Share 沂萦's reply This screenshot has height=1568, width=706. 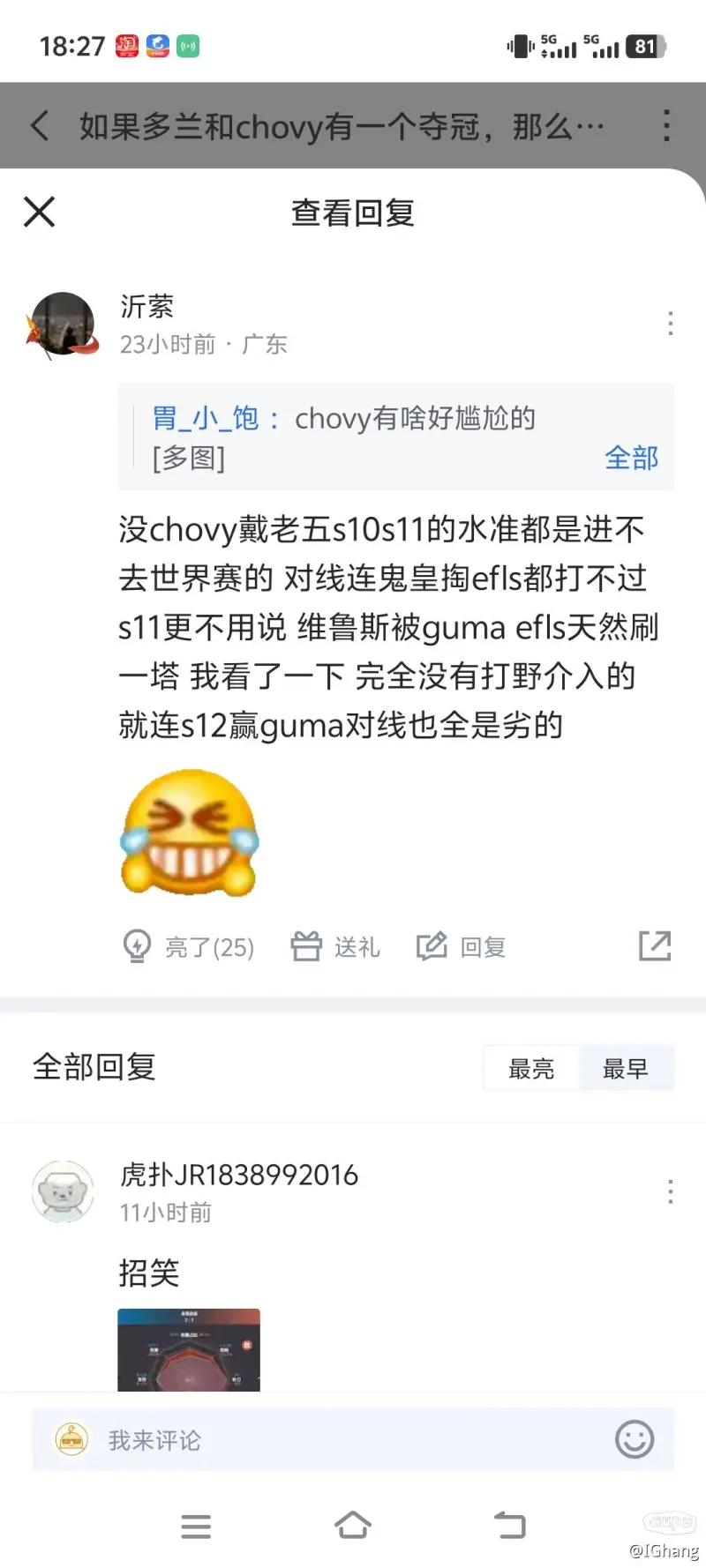[654, 946]
